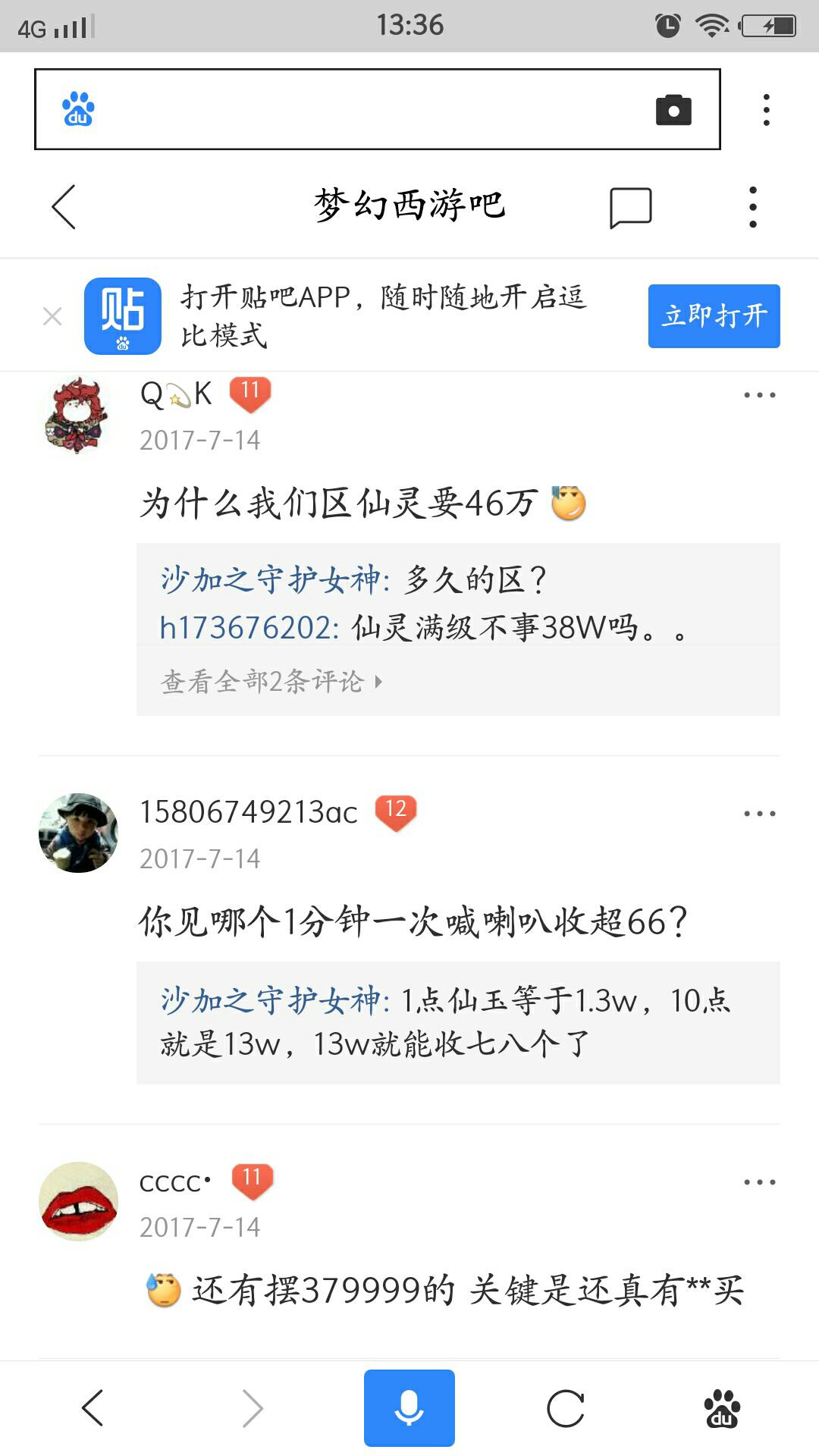Screen dimensions: 819x1456
Task: View 15806749213ac's avatar profile
Action: coord(78,833)
